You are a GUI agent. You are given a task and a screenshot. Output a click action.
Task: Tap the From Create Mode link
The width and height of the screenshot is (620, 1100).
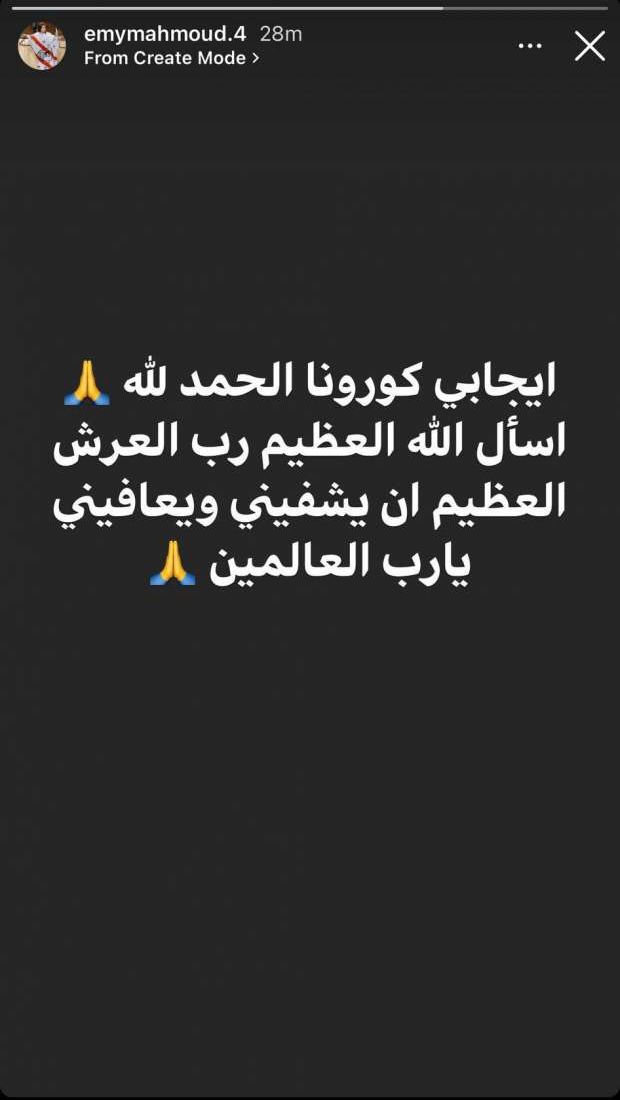(x=171, y=58)
